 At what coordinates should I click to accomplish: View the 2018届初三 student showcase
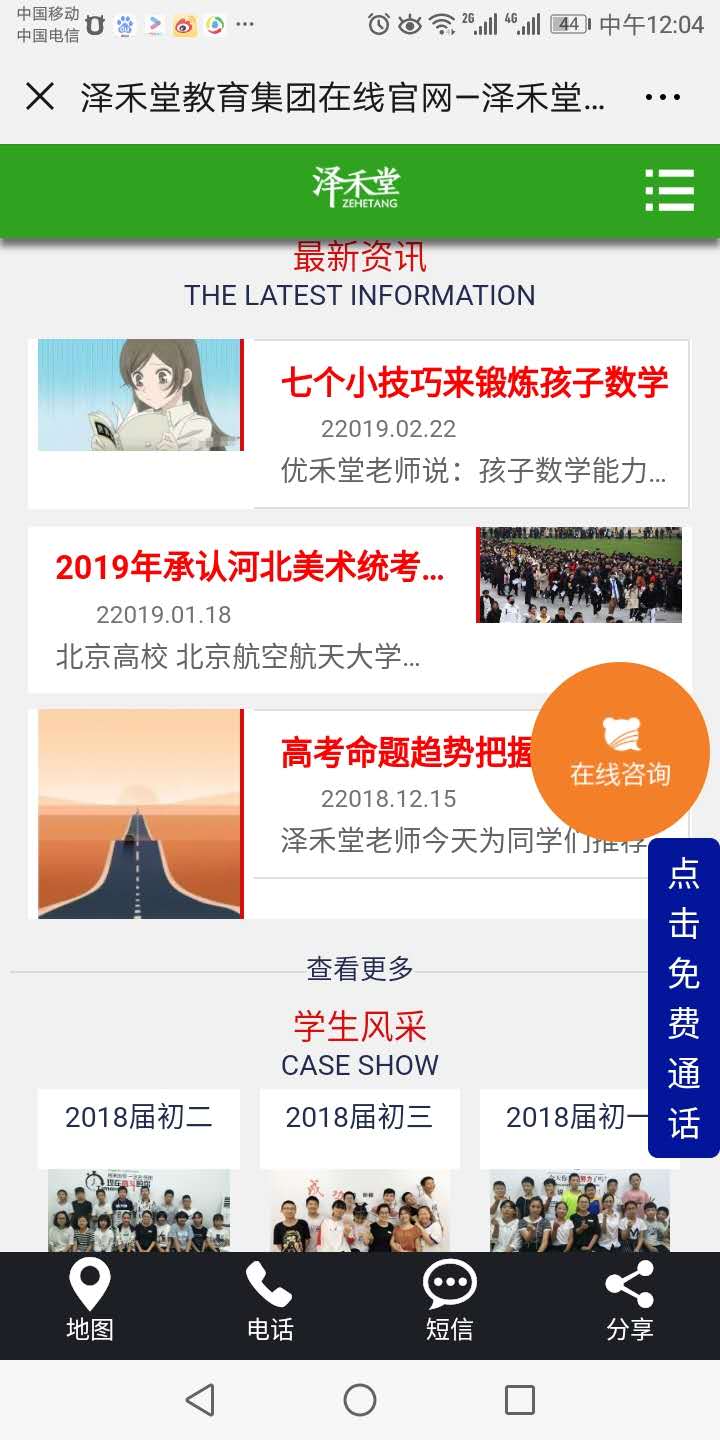pos(360,1117)
